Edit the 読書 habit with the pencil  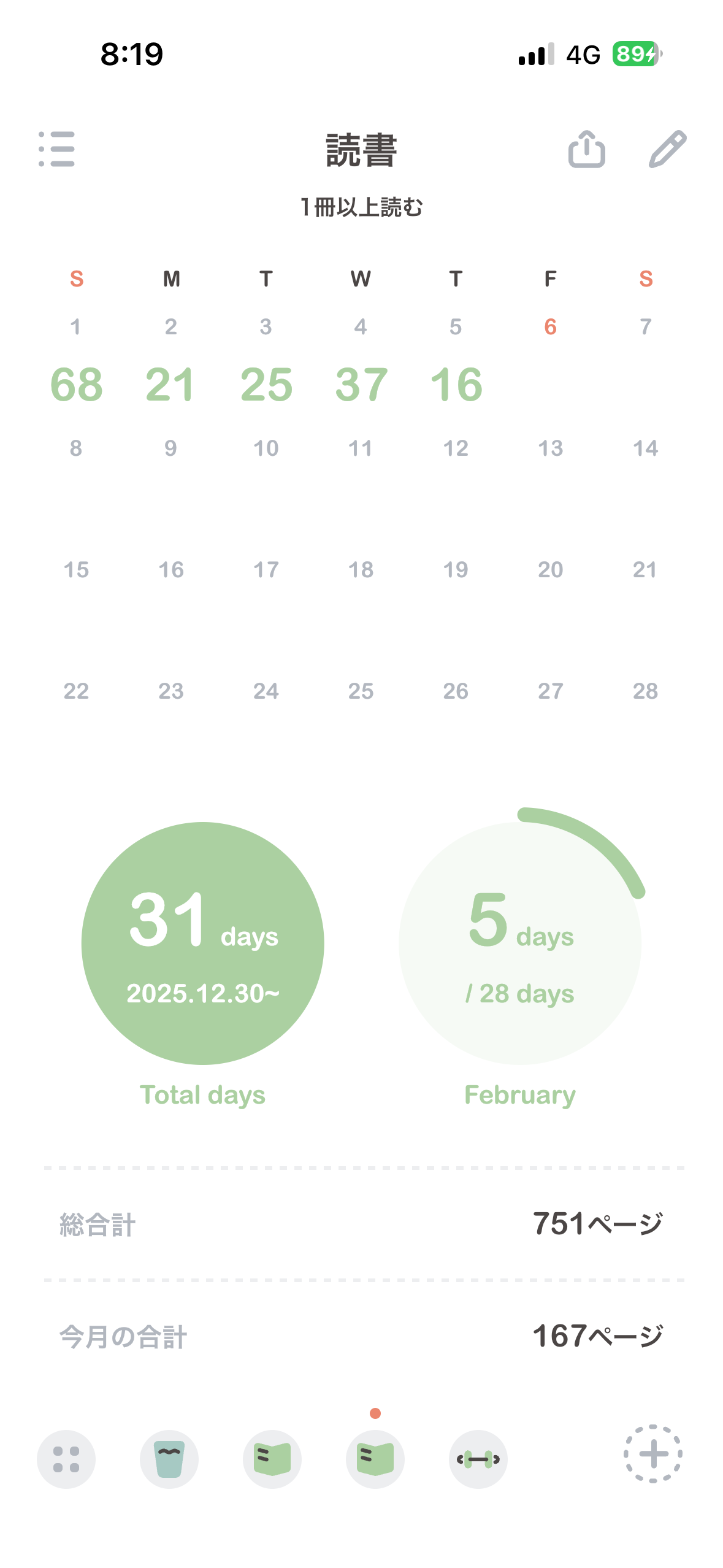point(667,149)
